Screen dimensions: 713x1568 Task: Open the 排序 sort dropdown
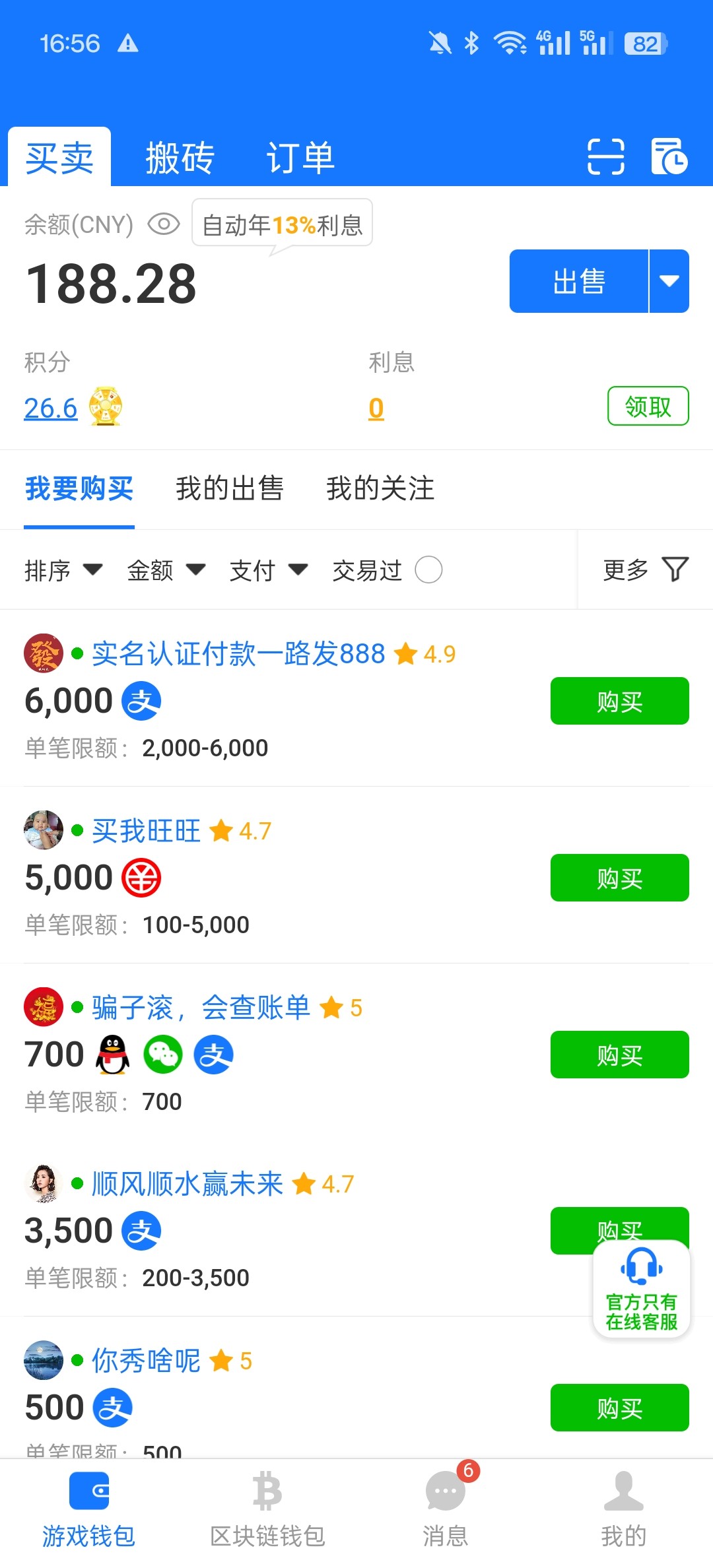coord(63,570)
